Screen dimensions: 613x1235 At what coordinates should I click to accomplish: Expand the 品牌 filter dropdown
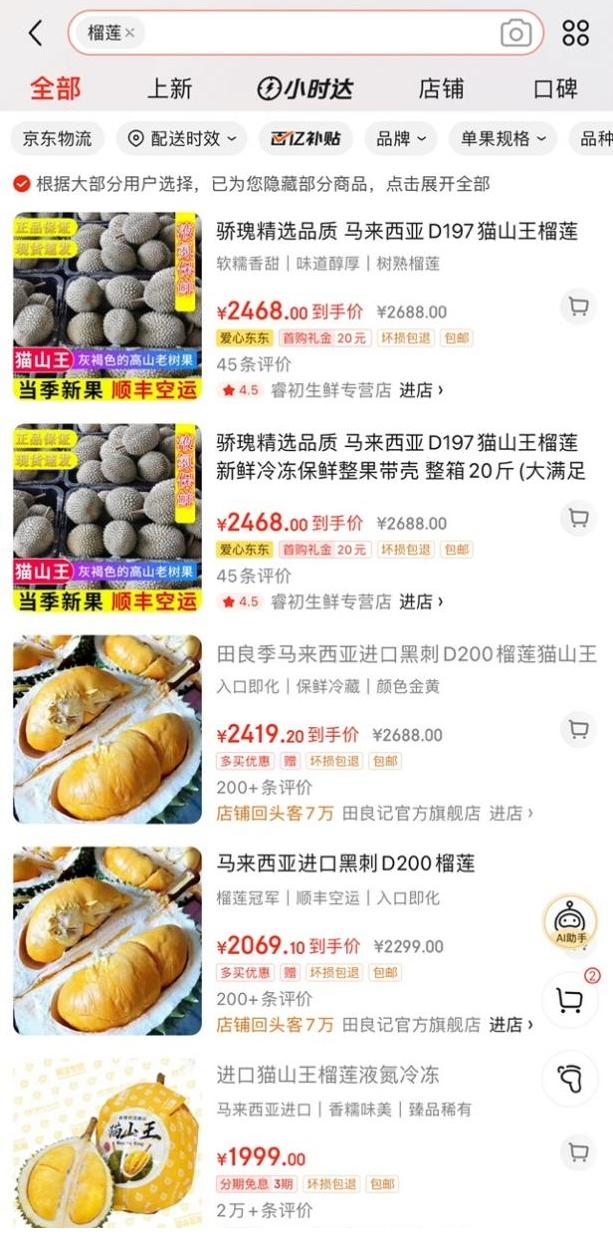[400, 139]
